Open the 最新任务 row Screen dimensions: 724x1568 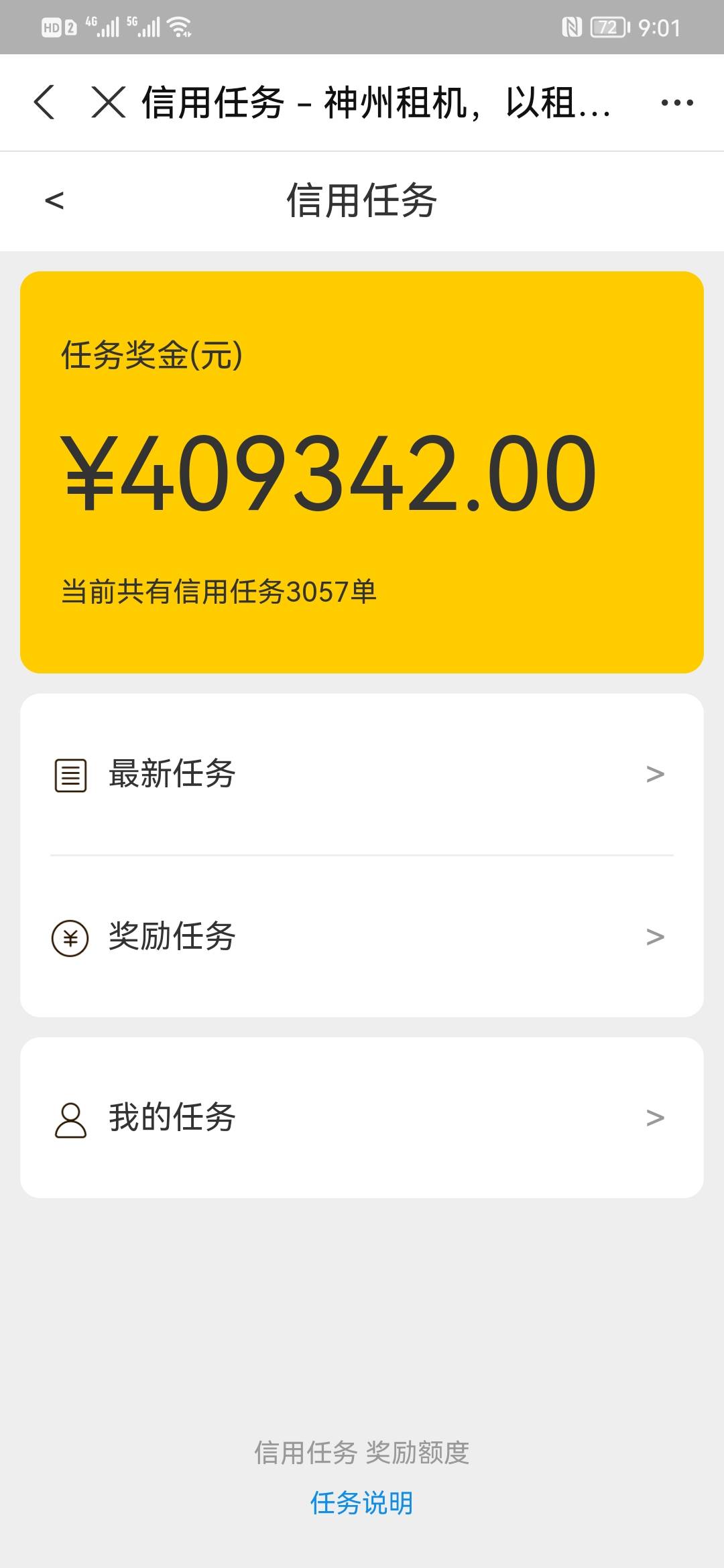(x=362, y=775)
